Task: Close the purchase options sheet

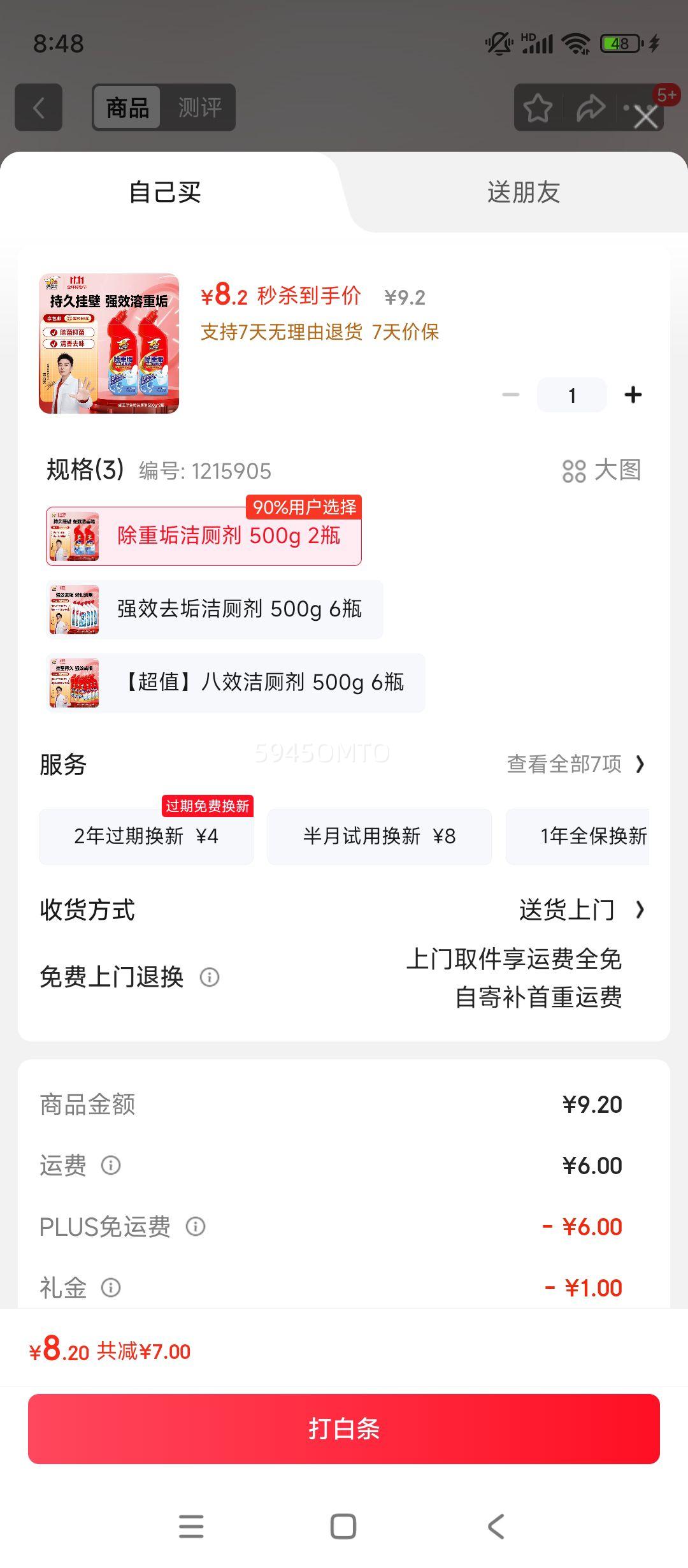Action: tap(646, 117)
